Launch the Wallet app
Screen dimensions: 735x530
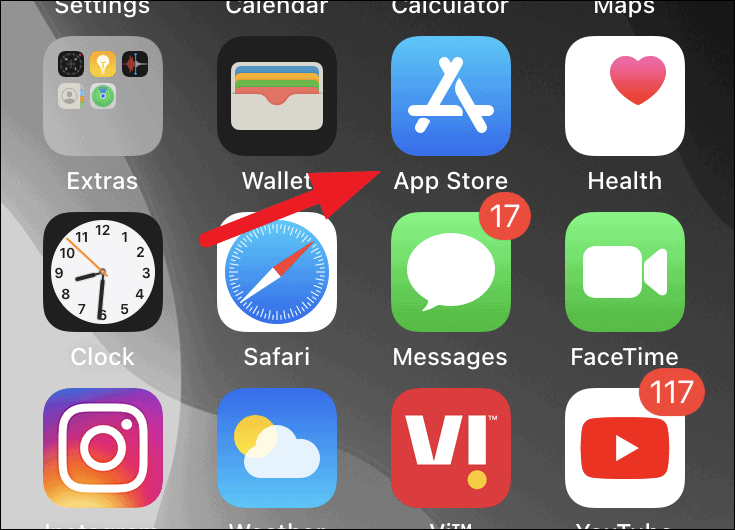pyautogui.click(x=277, y=96)
